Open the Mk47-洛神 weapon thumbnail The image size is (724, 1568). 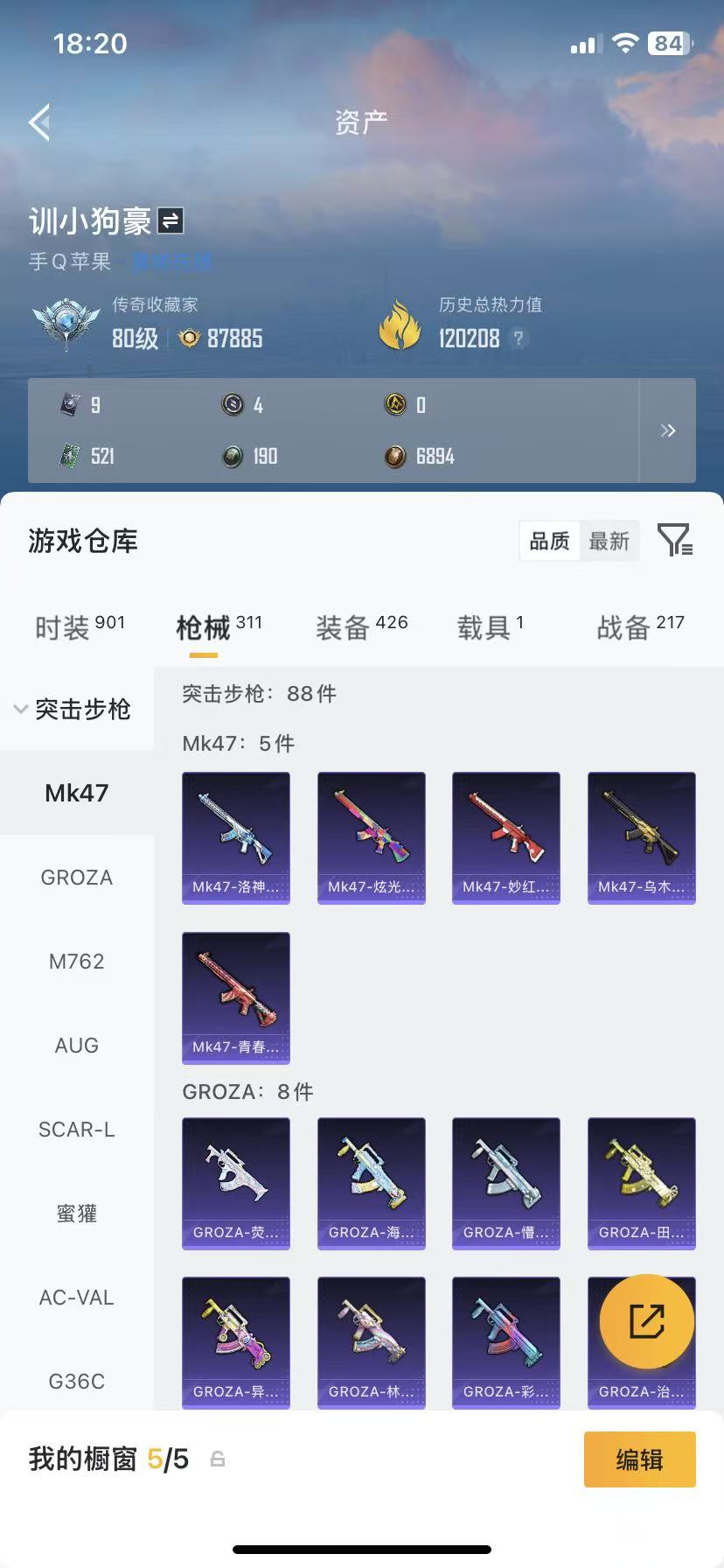click(235, 837)
